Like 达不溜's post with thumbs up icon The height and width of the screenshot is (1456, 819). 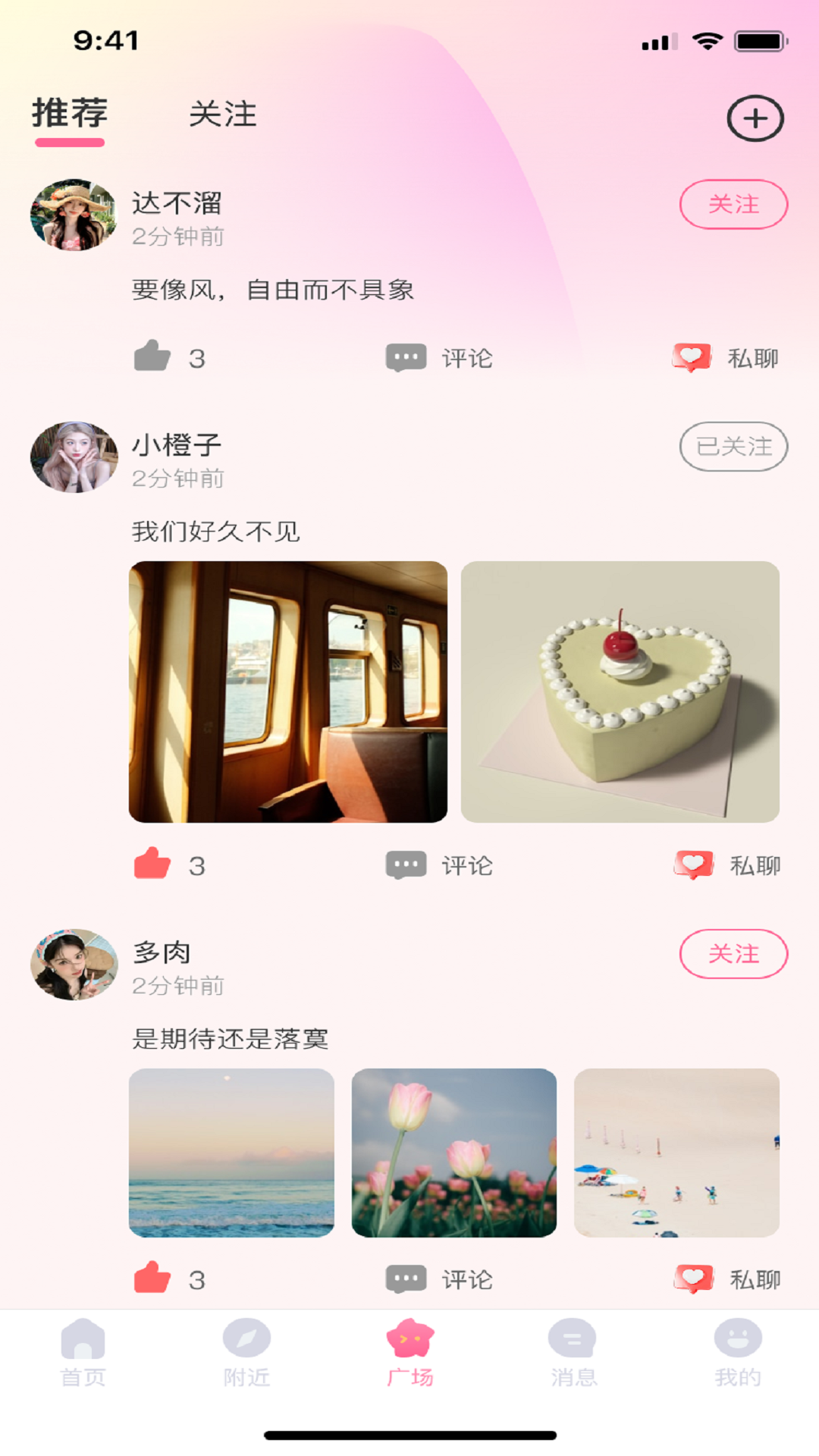tap(152, 356)
